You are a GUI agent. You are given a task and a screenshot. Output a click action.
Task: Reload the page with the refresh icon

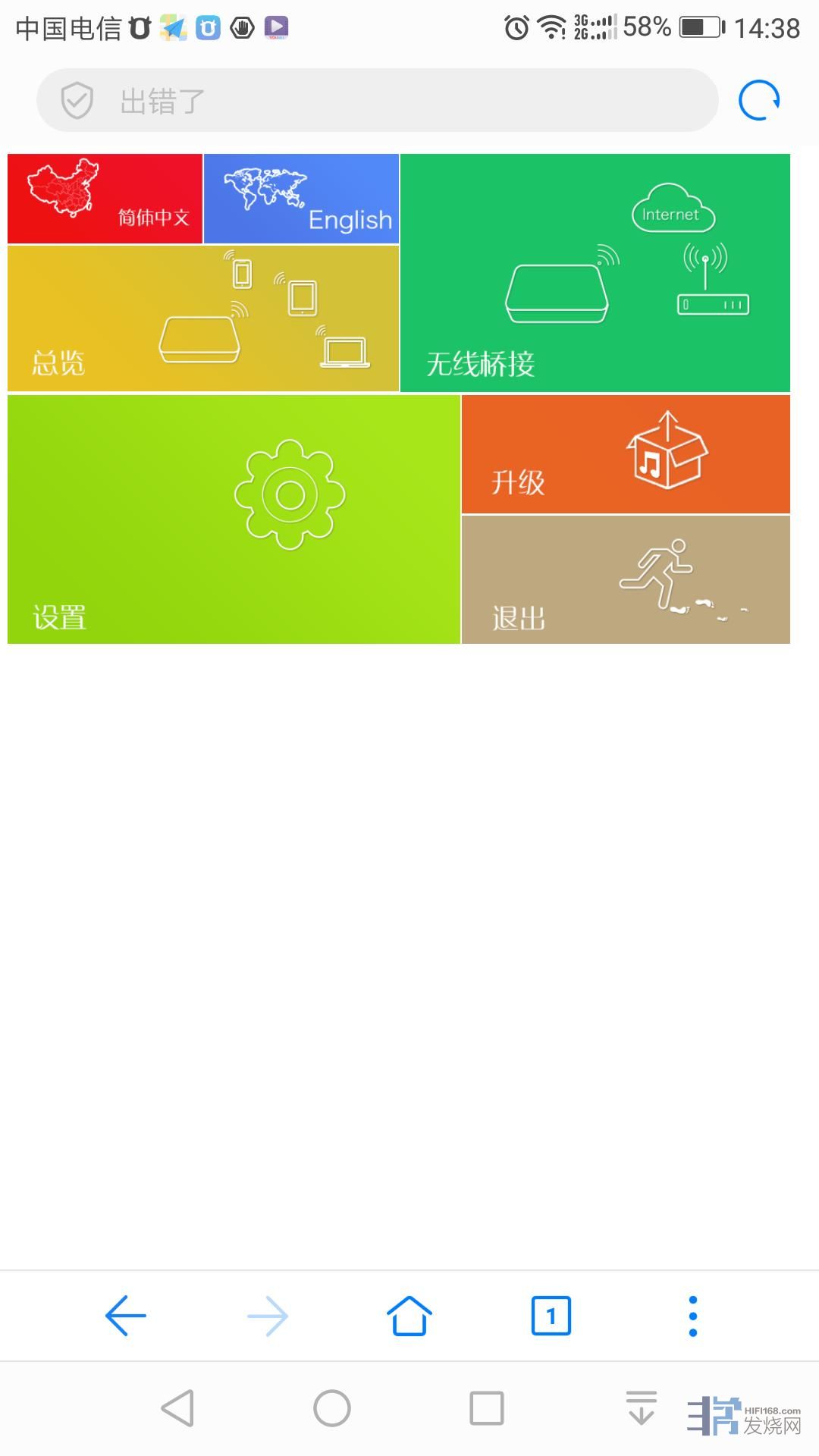[759, 100]
